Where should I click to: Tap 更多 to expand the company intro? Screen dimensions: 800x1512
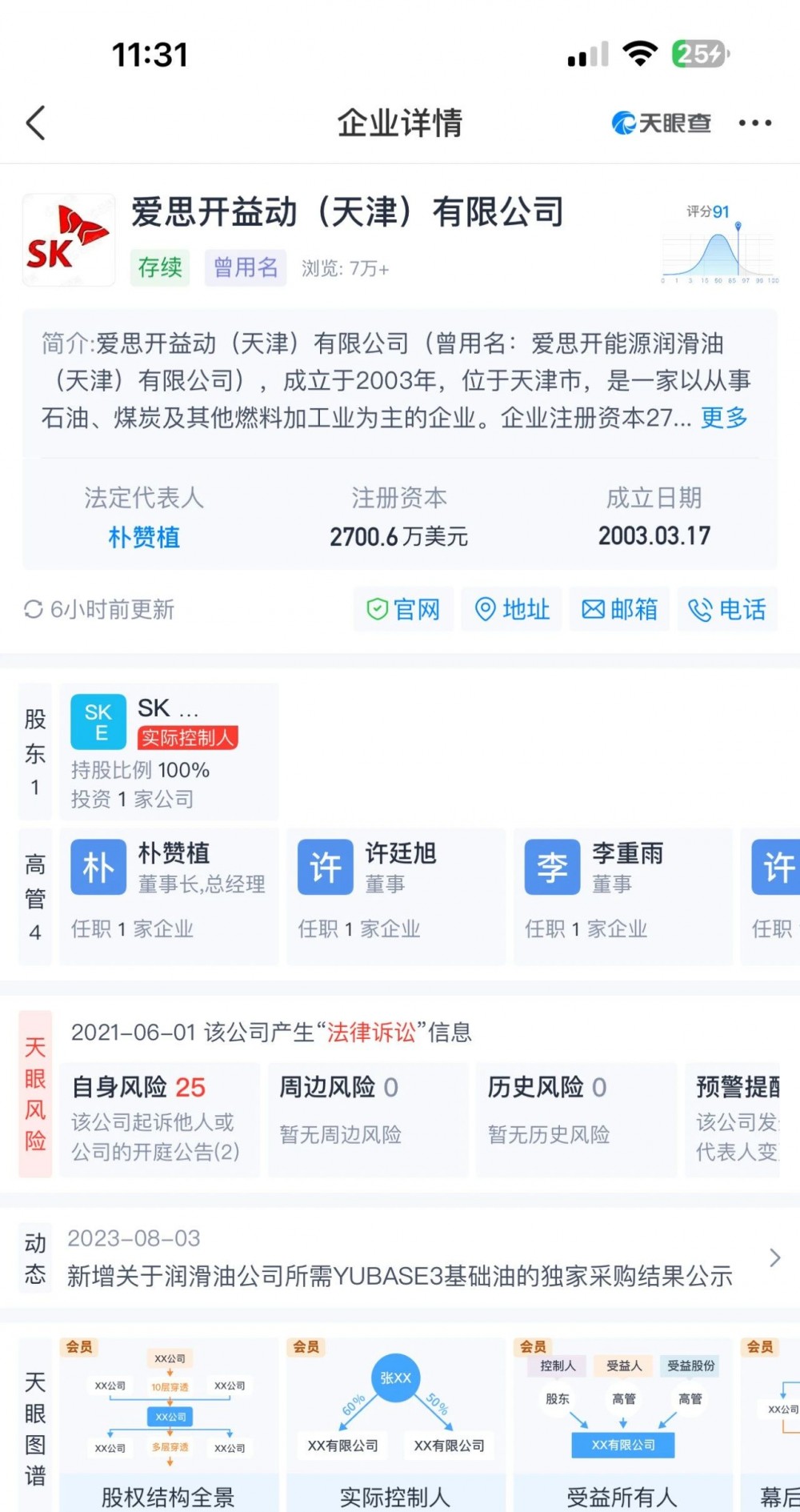724,418
